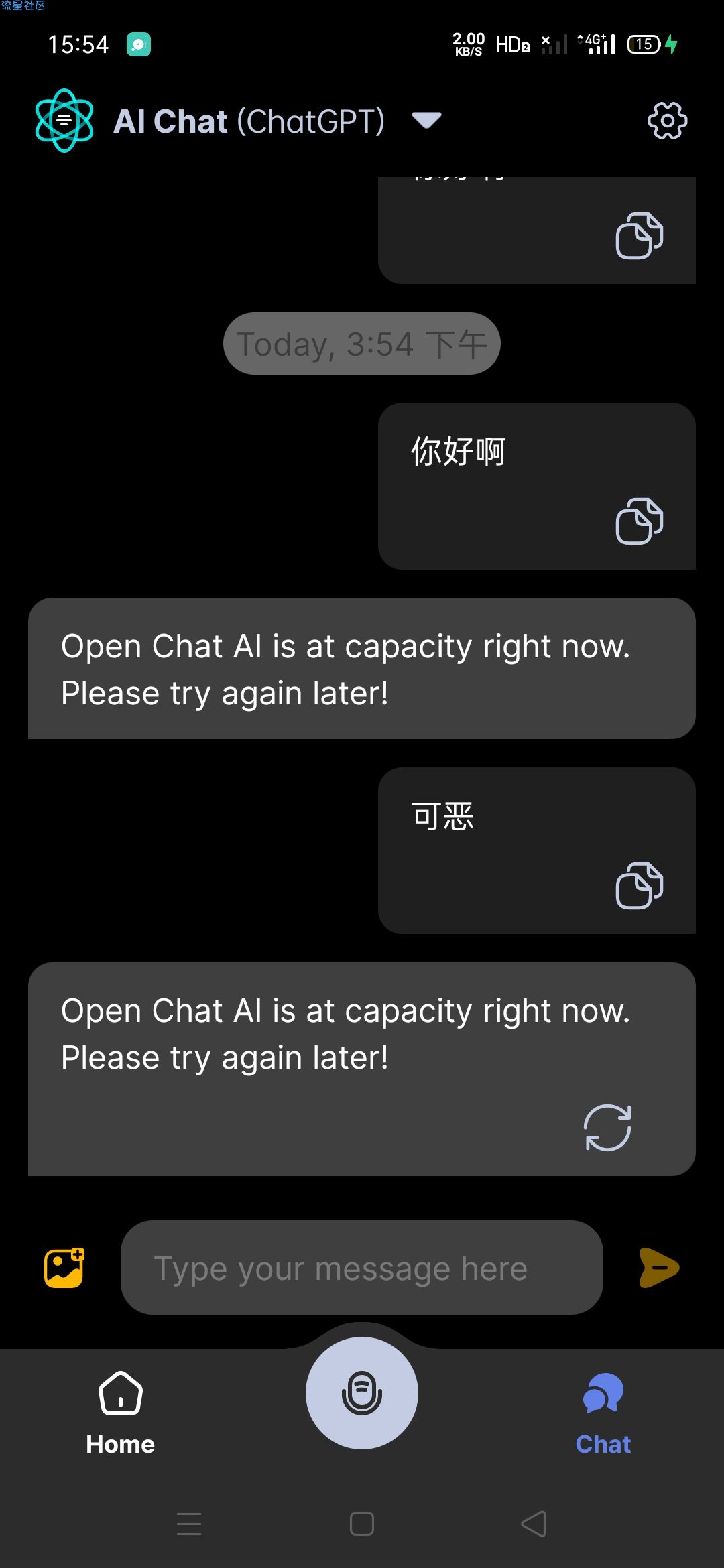Viewport: 724px width, 1568px height.
Task: Open recent apps from the navigation bar
Action: [x=189, y=1524]
